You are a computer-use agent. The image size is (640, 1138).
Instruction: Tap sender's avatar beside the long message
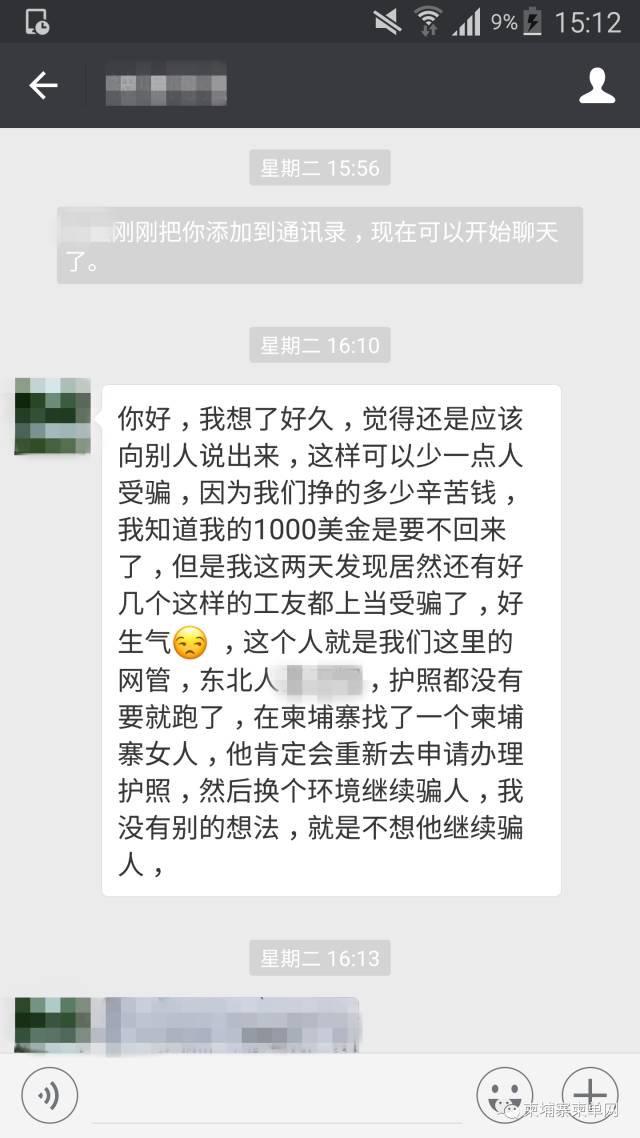click(52, 416)
